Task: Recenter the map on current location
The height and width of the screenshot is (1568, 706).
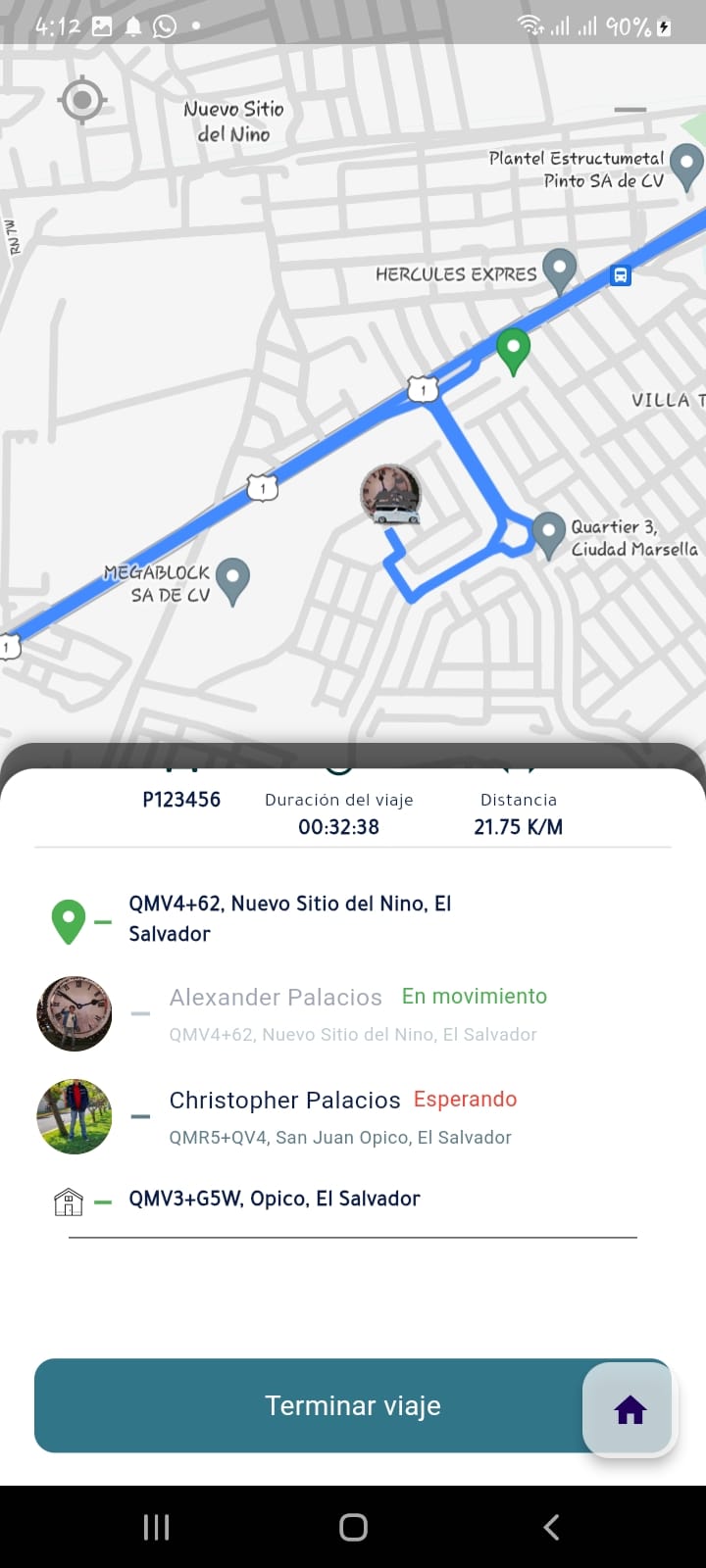Action: point(82,99)
